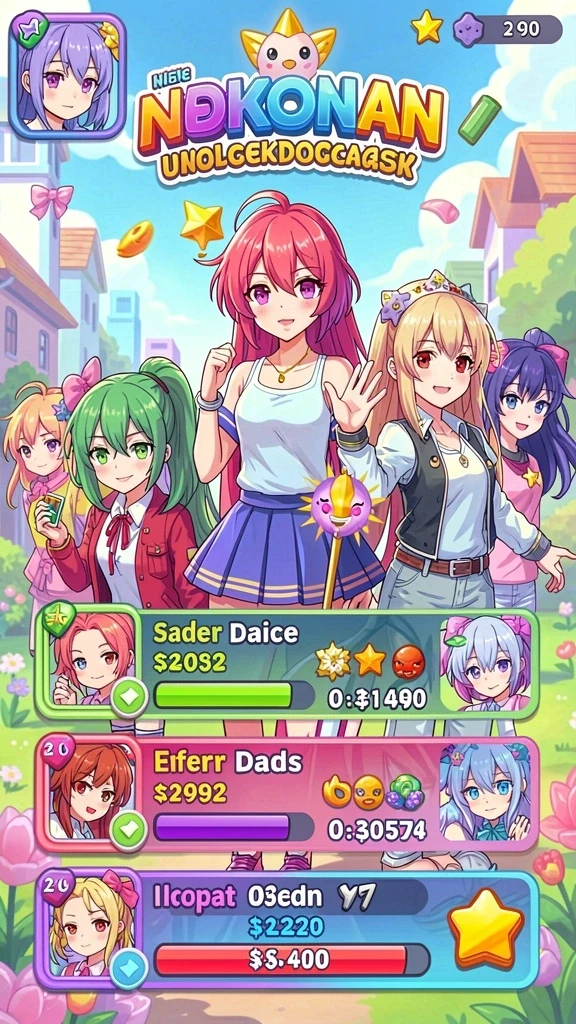Tap the big star button on Ilcopat card

tap(485, 927)
